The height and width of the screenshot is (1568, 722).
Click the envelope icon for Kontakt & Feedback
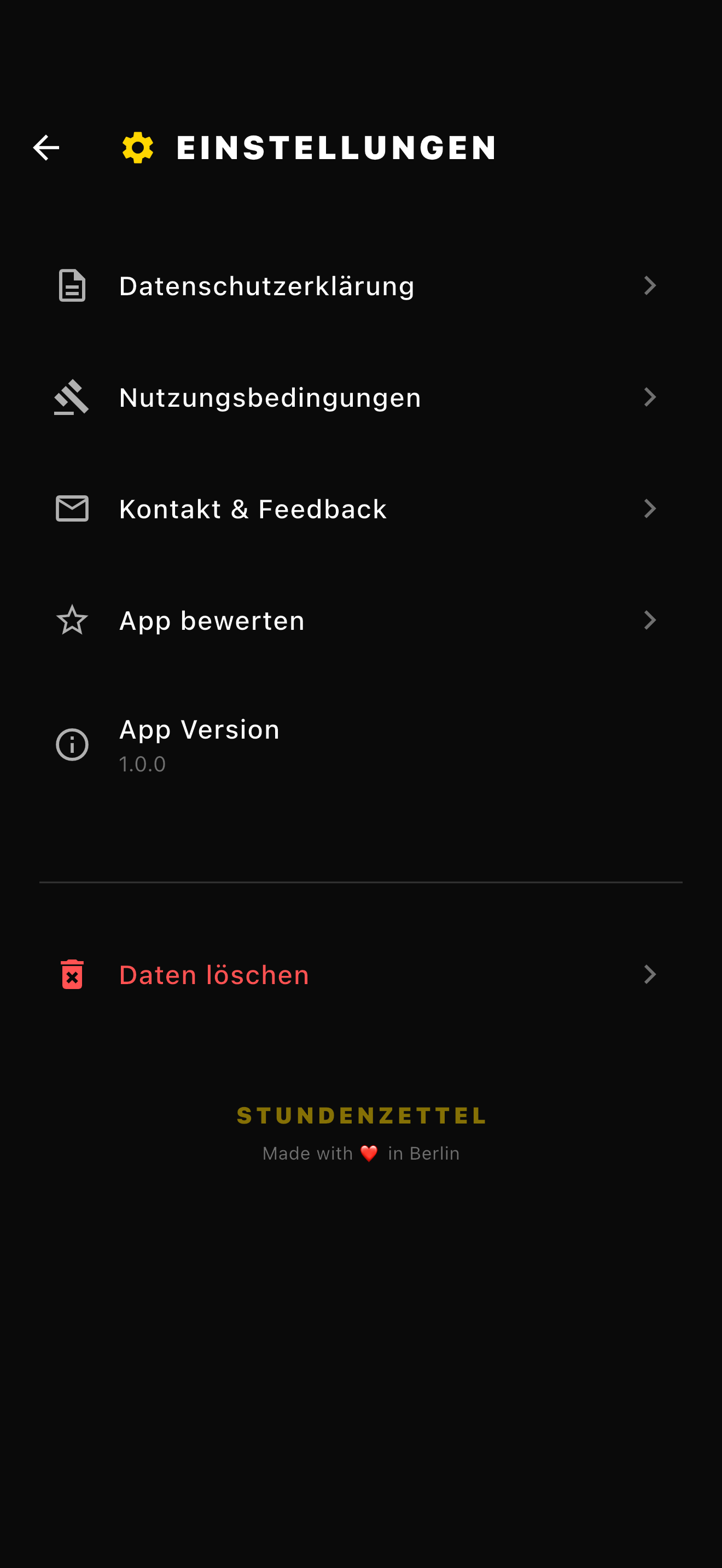(x=72, y=508)
